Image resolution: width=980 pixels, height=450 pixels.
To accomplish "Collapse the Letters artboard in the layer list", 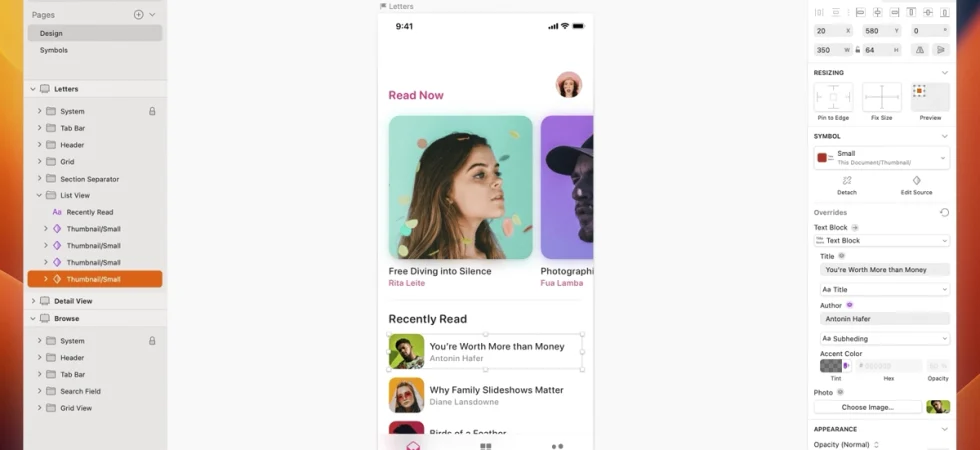I will pyautogui.click(x=33, y=89).
